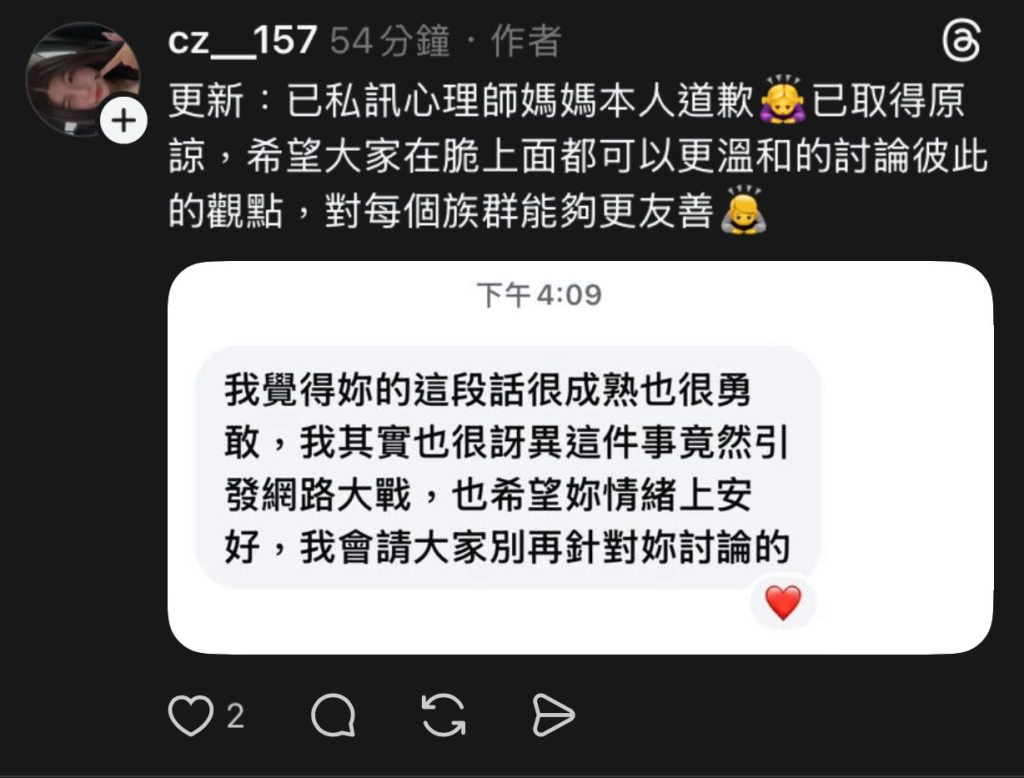1024x778 pixels.
Task: Share the post via send icon
Action: (x=553, y=715)
